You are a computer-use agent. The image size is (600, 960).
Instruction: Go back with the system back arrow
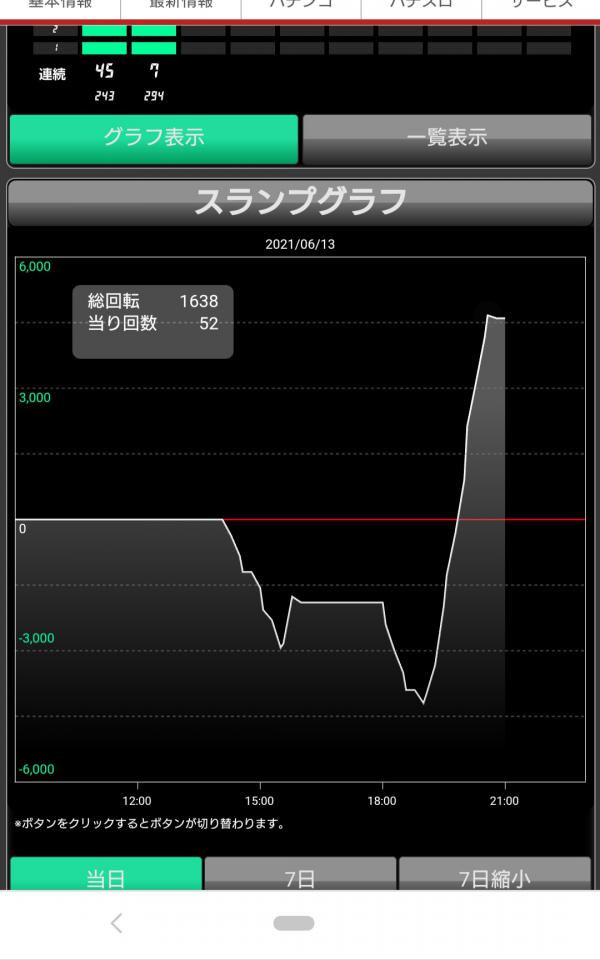[x=117, y=924]
